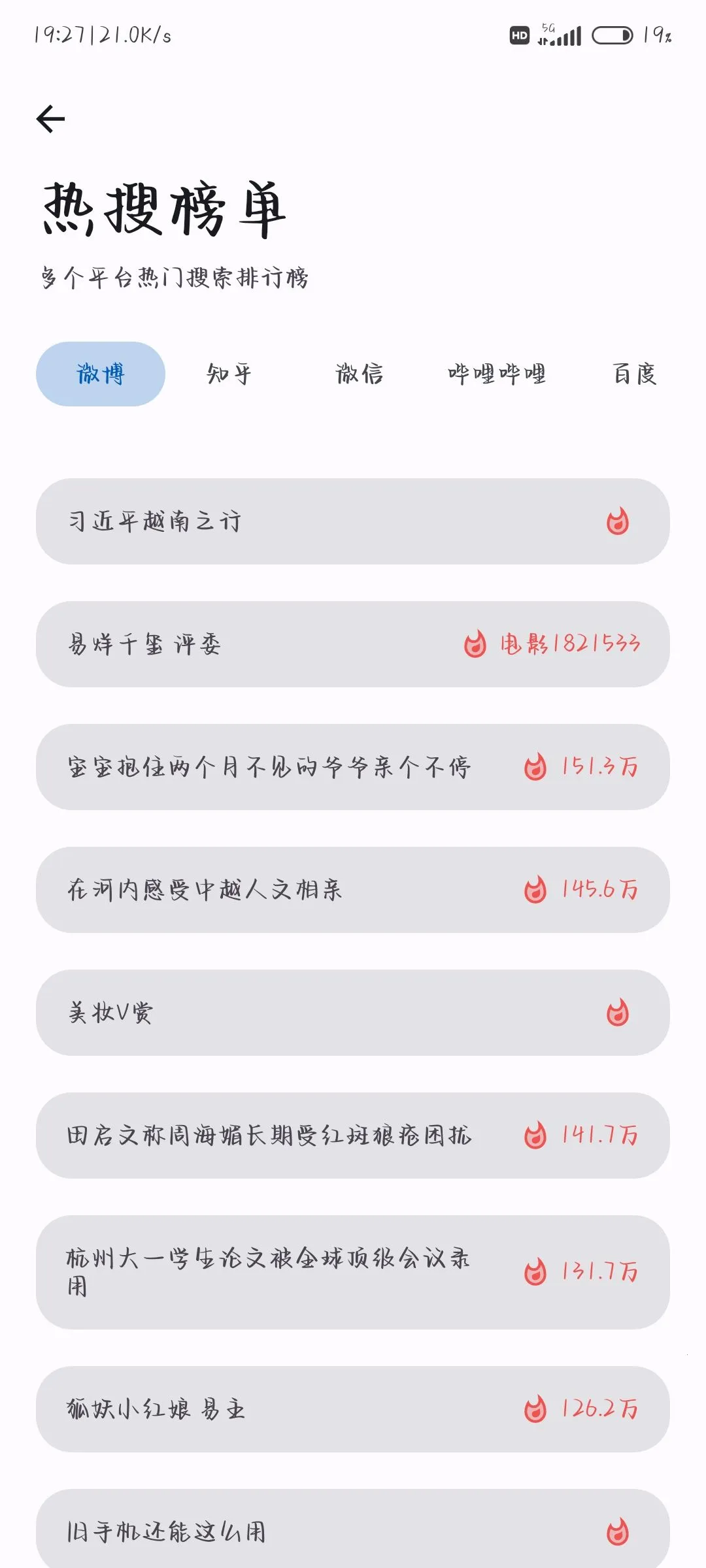Viewport: 706px width, 1568px height.
Task: Open the 易烊千玺 评委 entry
Action: click(x=353, y=644)
